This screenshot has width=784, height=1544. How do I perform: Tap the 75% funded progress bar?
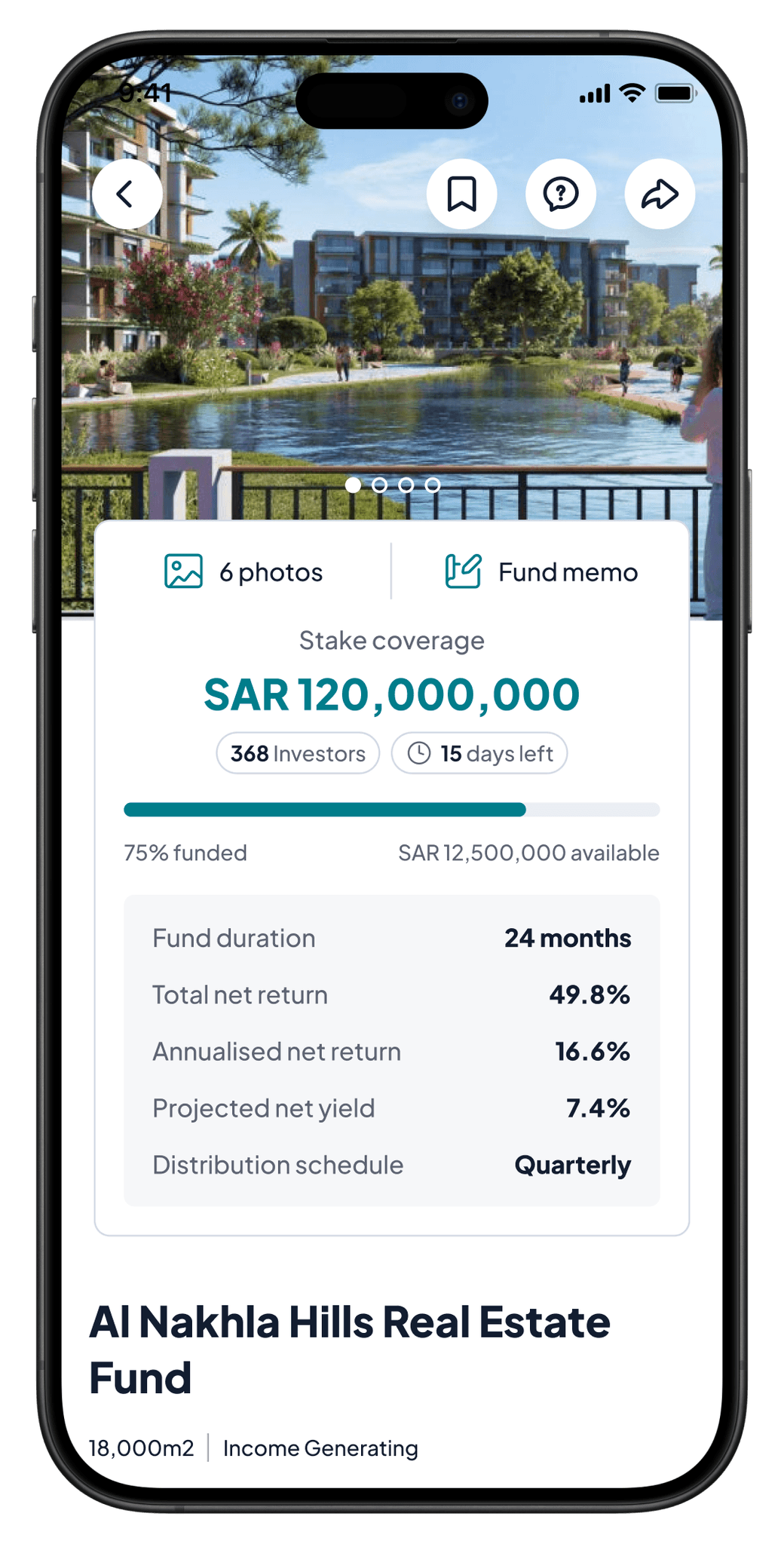tap(392, 810)
